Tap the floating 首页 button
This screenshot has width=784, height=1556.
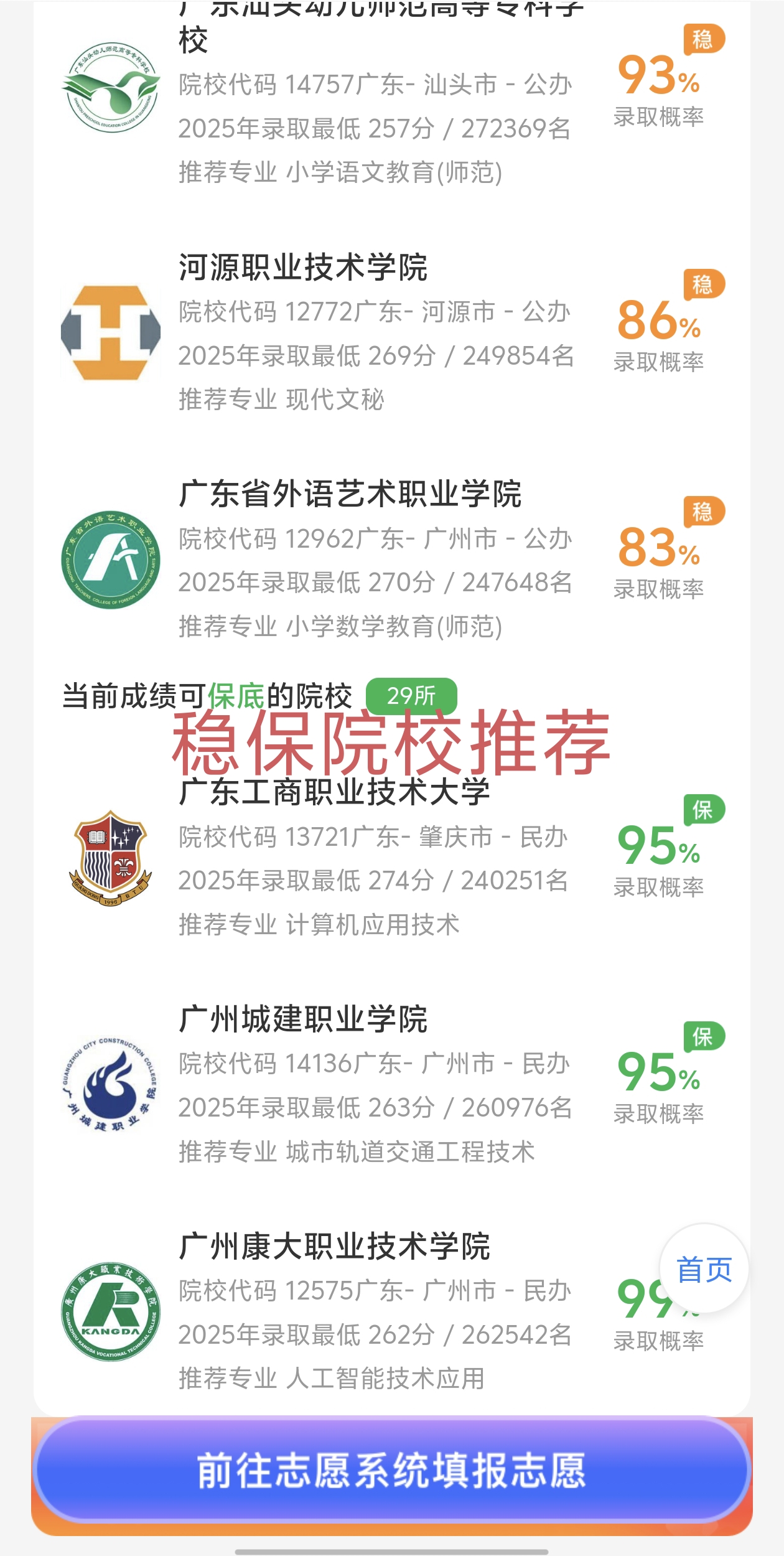(x=704, y=1270)
